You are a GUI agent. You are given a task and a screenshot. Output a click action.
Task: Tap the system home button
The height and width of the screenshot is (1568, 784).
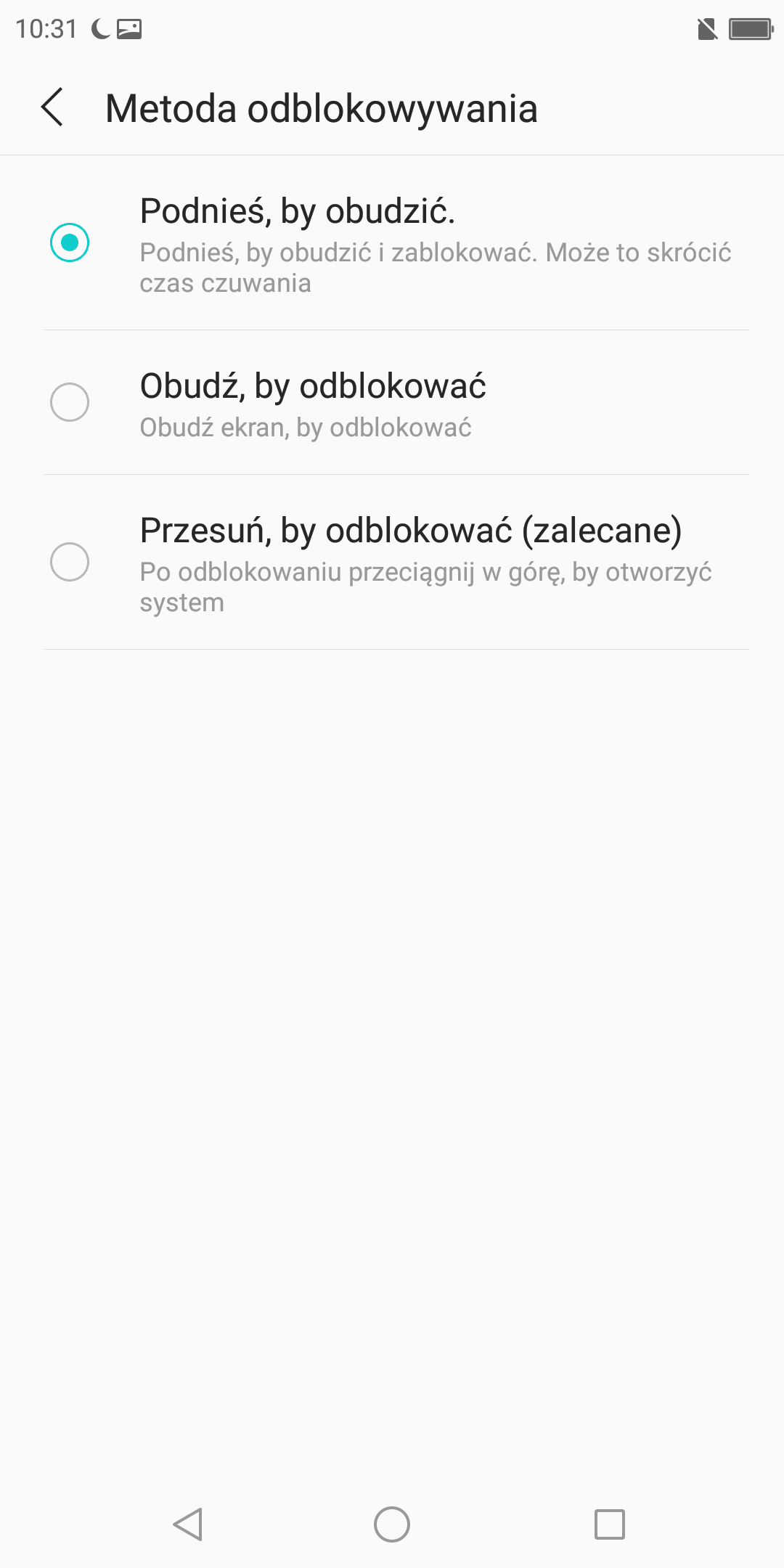(x=392, y=1524)
